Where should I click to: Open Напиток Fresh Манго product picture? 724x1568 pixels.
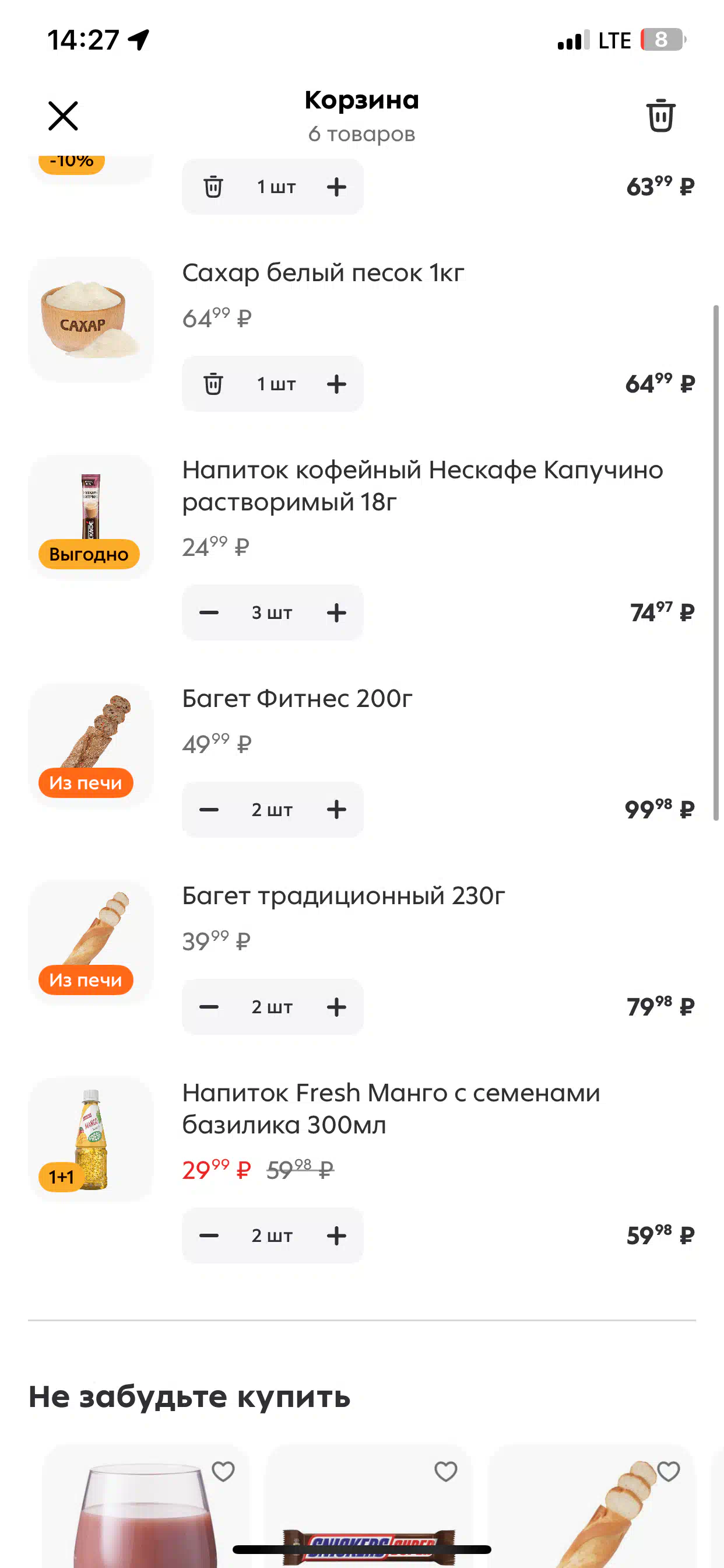point(91,1139)
